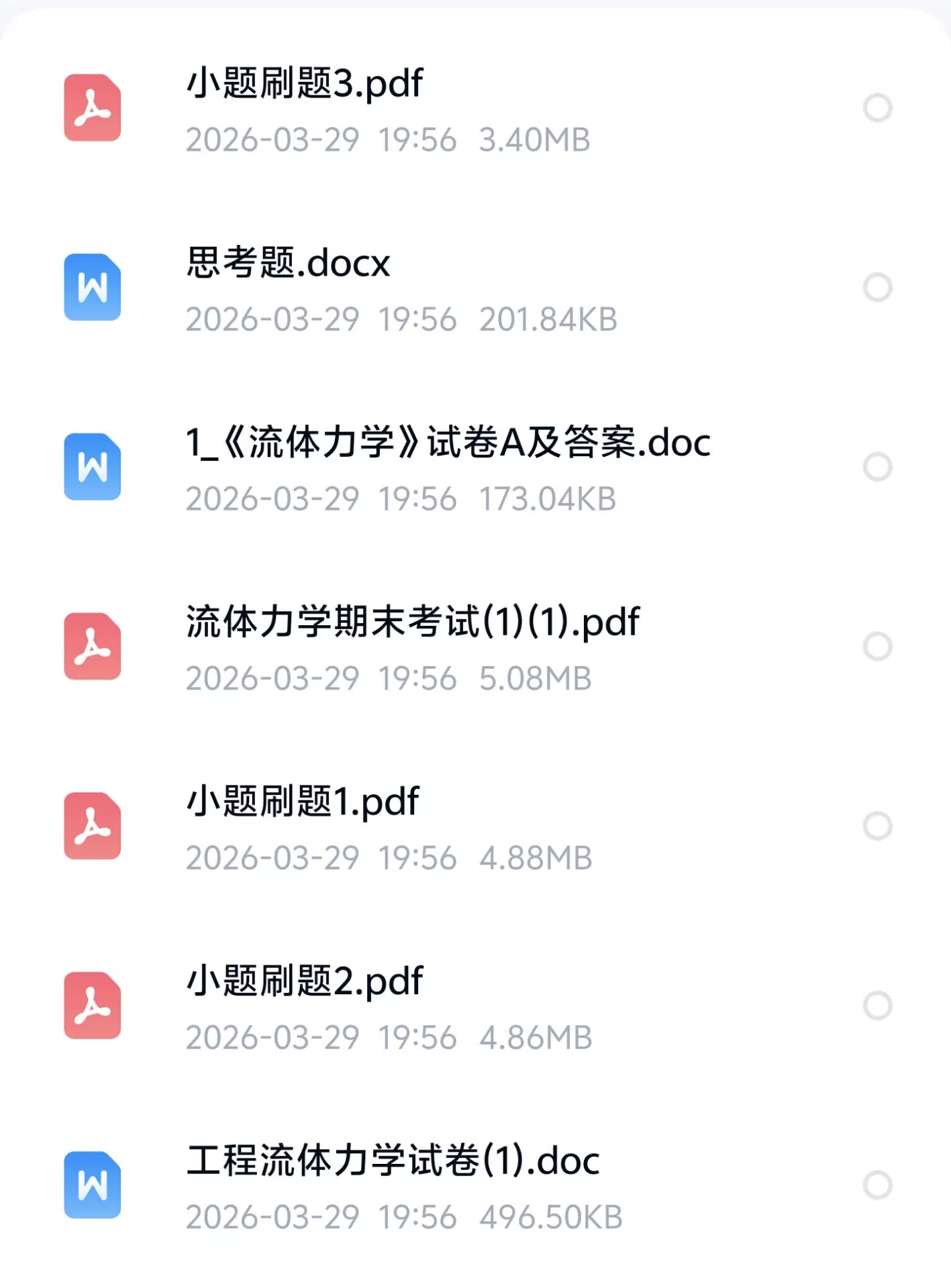This screenshot has width=951, height=1288.
Task: Select the checkbox for 小题刷题3.pdf
Action: click(x=877, y=107)
